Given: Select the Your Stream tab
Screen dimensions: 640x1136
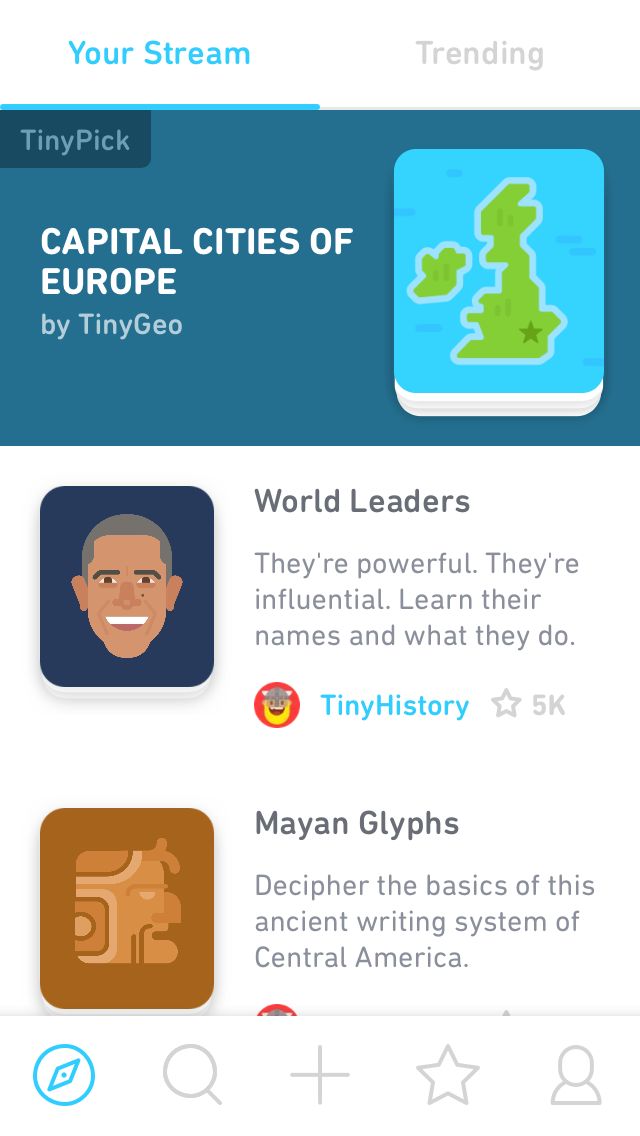Looking at the screenshot, I should pos(159,54).
